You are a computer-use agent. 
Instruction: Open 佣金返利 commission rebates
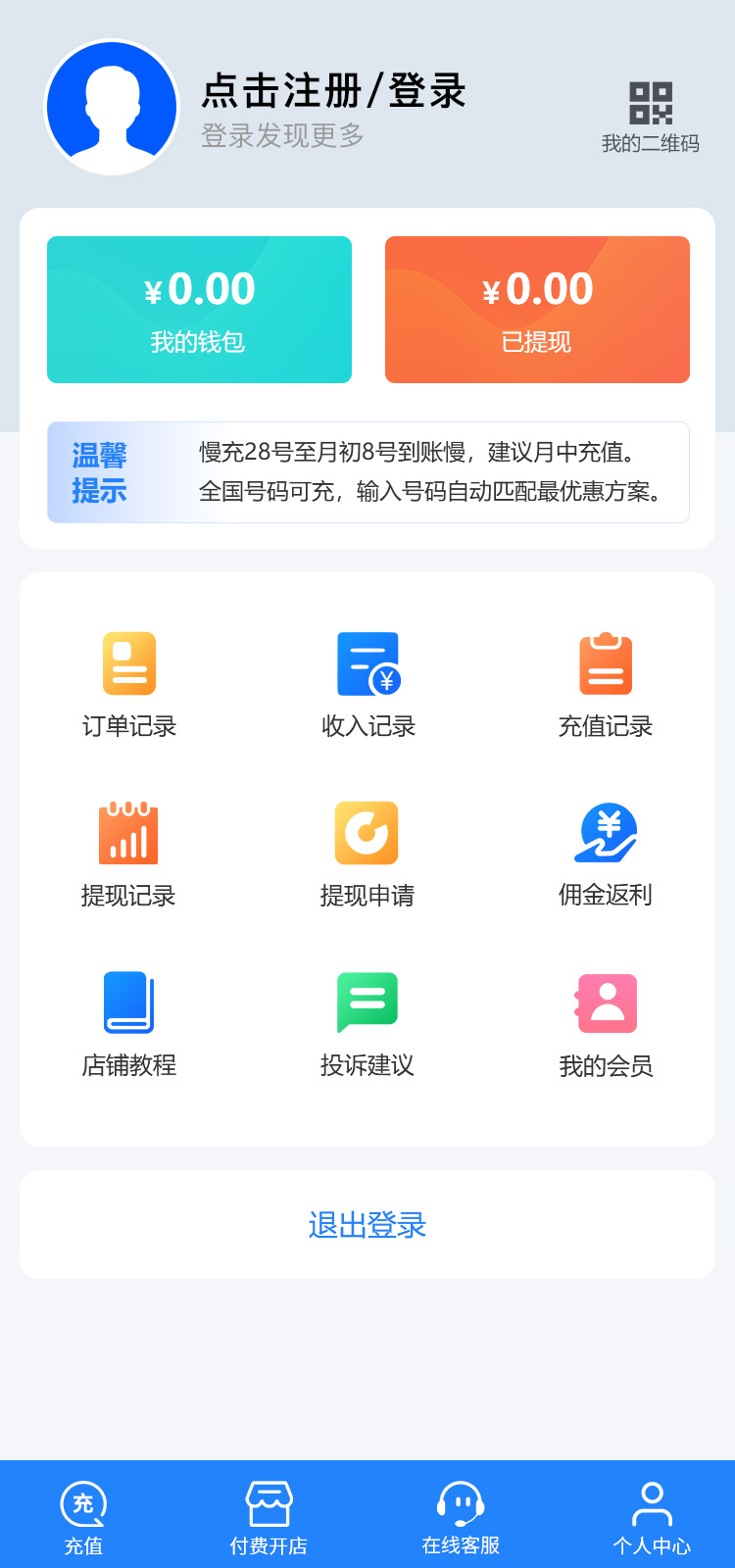606,853
